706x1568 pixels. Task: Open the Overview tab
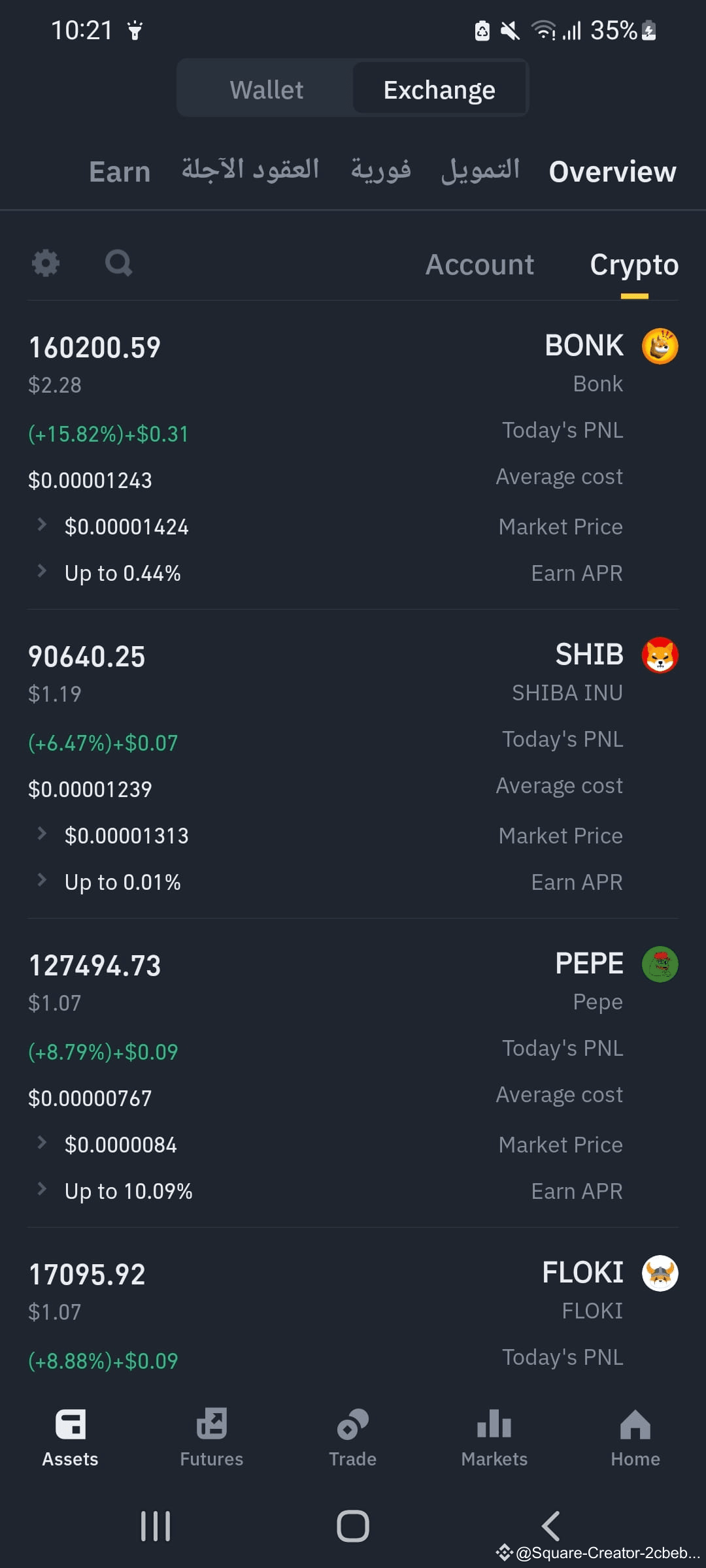(613, 172)
